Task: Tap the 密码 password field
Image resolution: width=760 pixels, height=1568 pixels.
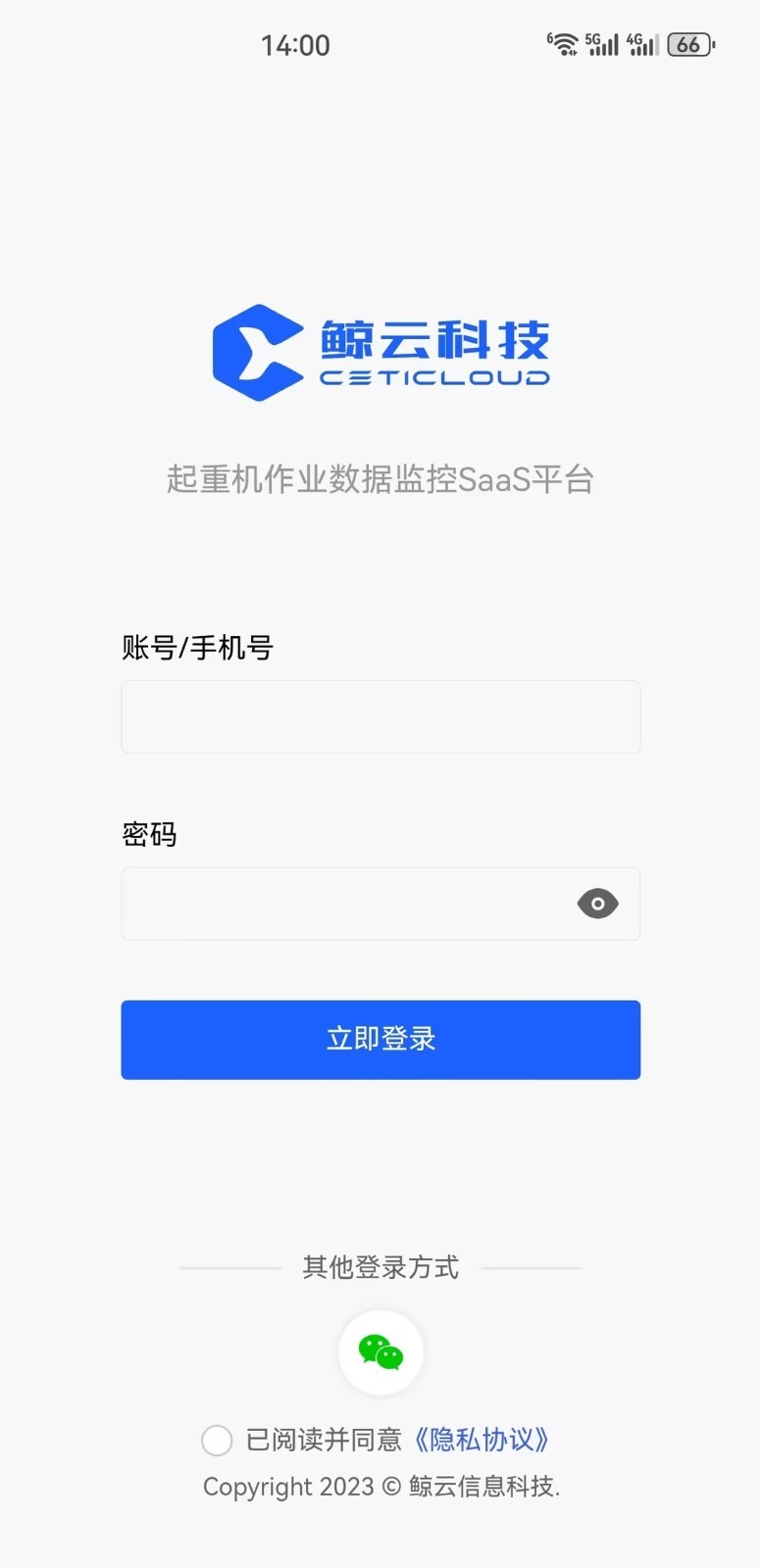Action: click(380, 904)
